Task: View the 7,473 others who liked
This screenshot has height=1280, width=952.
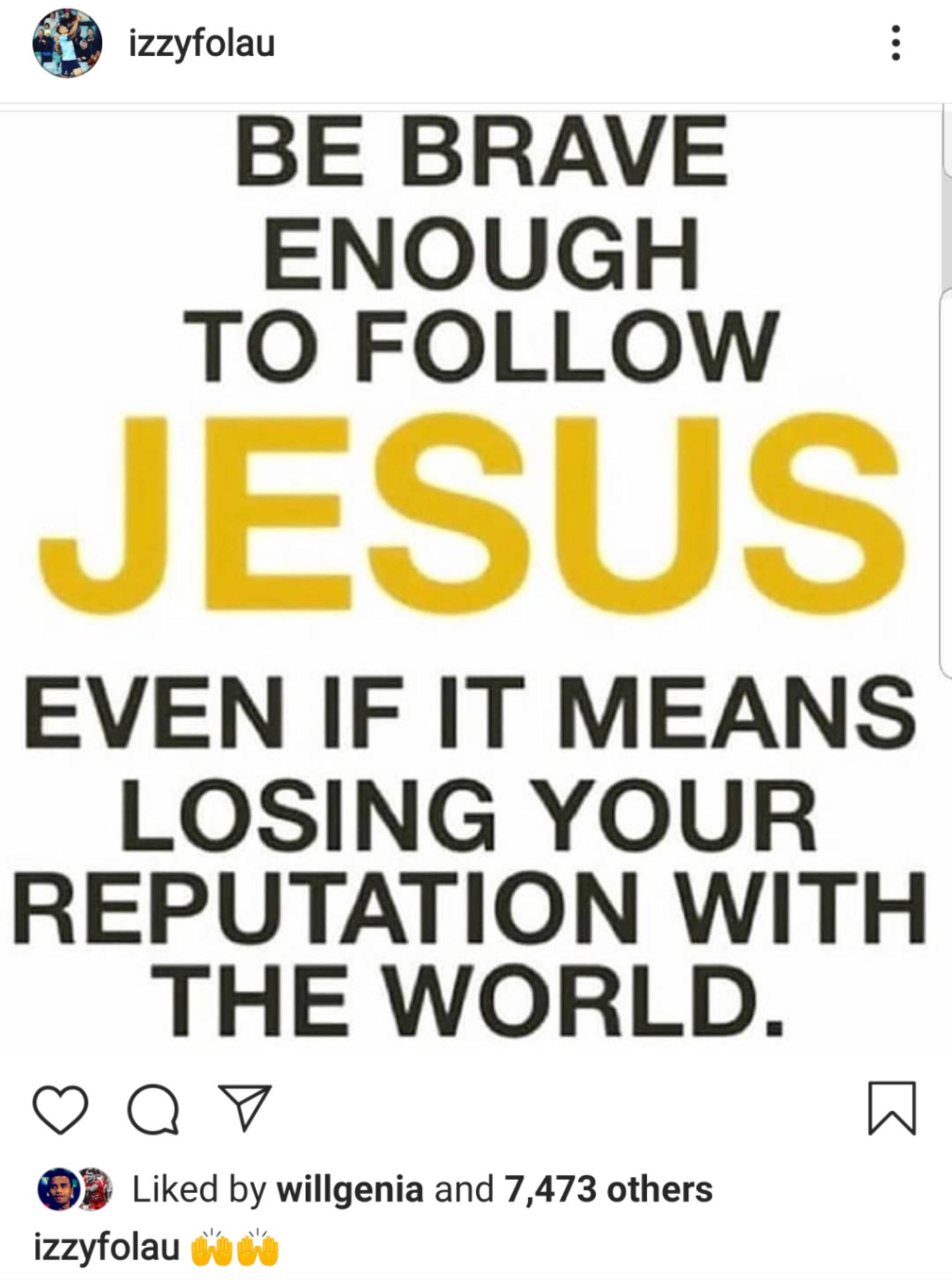Action: point(608,1189)
